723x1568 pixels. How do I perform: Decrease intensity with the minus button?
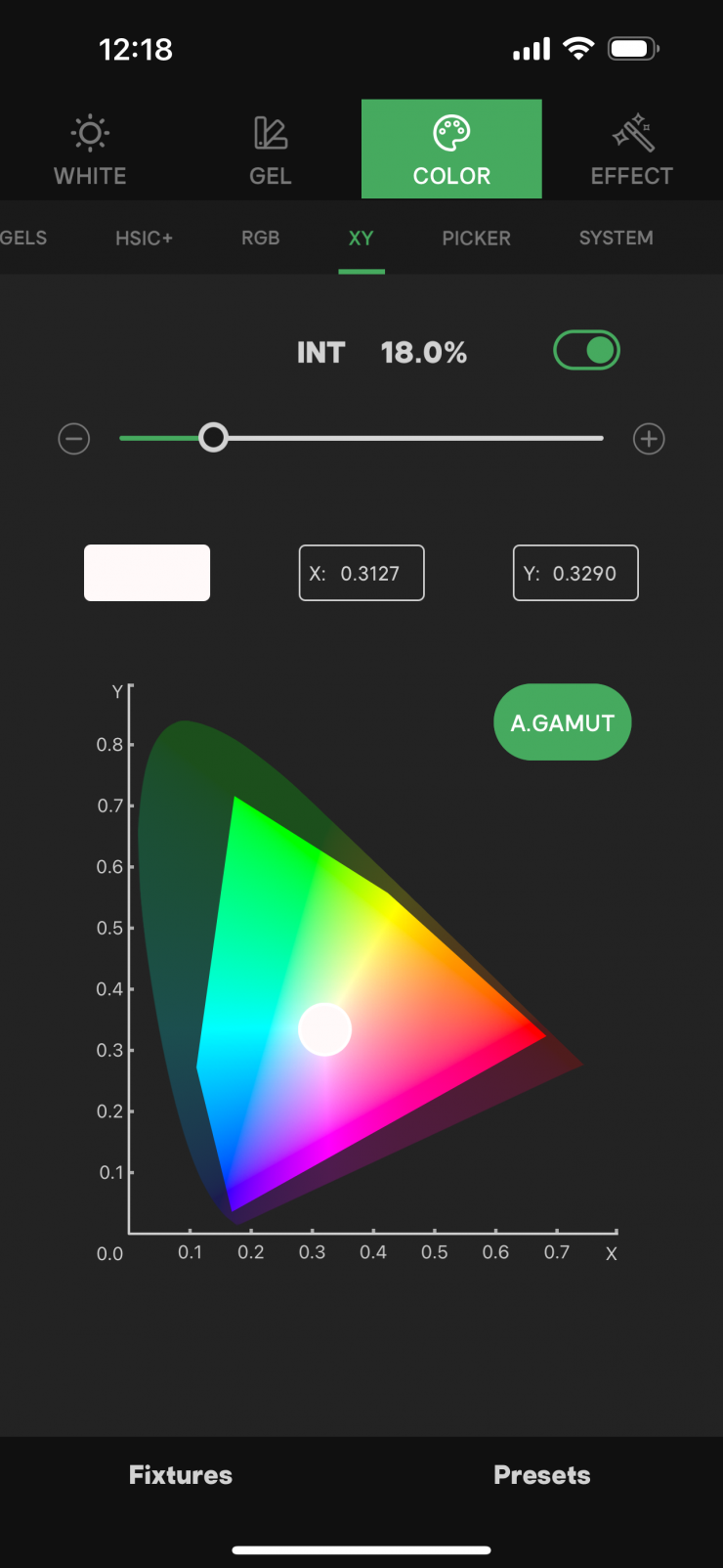tap(74, 439)
